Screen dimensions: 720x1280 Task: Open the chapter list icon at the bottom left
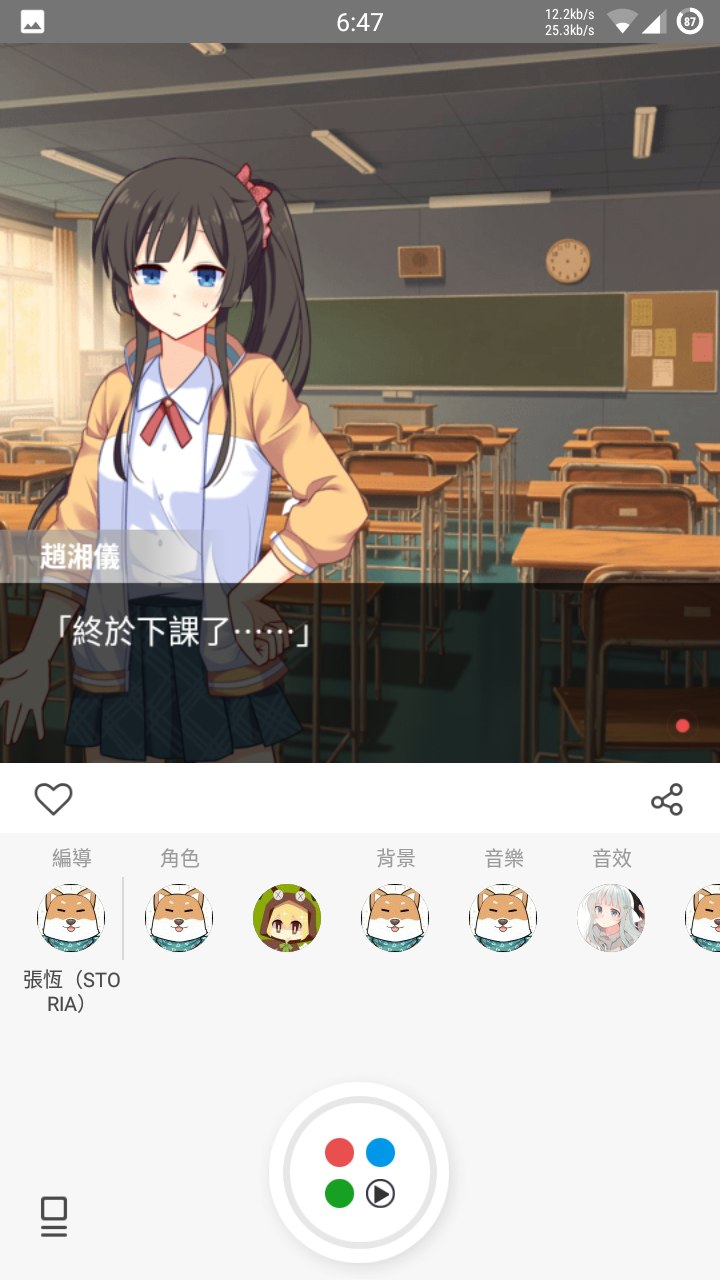pyautogui.click(x=54, y=1216)
